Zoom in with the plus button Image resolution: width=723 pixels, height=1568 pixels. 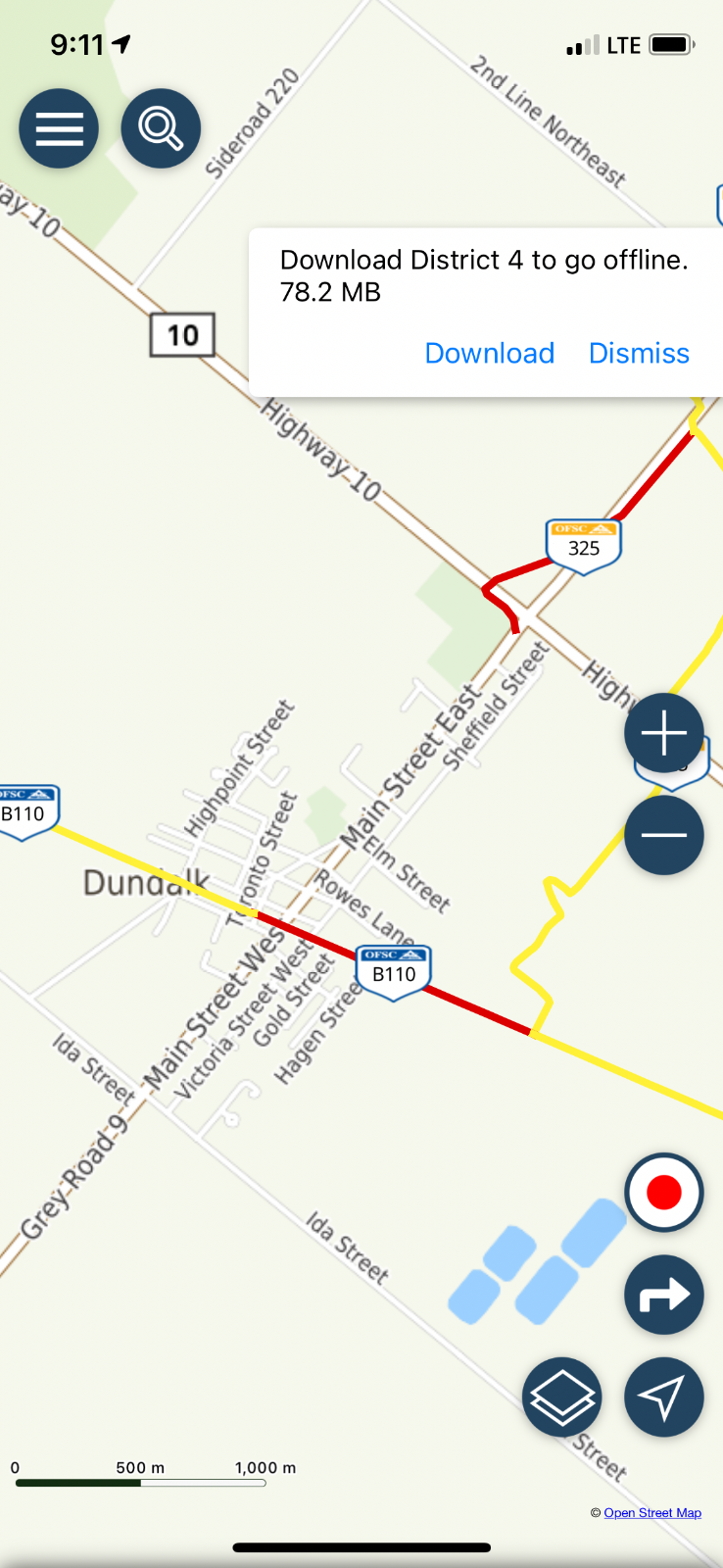[664, 733]
